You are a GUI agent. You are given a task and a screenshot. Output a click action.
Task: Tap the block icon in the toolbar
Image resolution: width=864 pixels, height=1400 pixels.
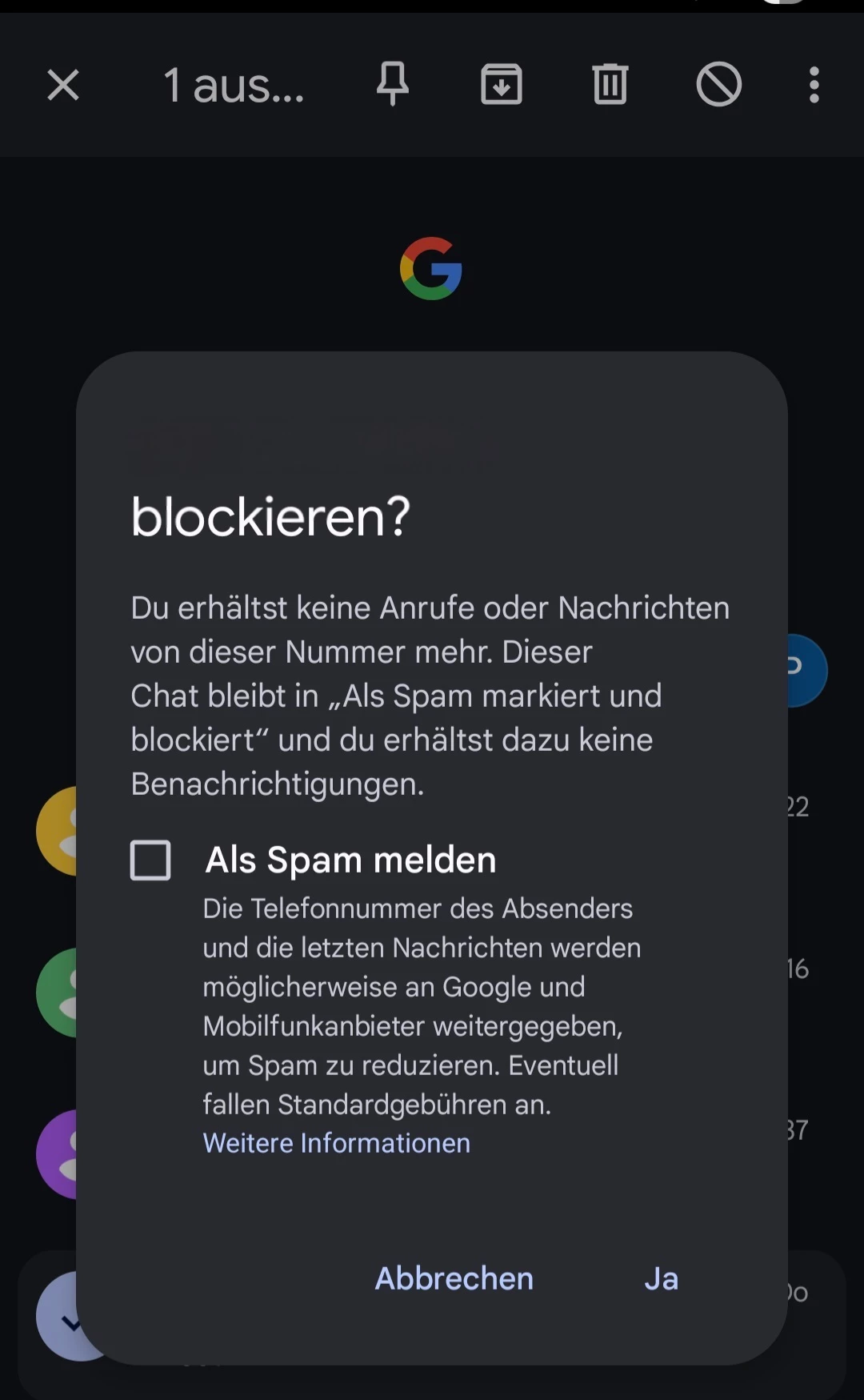click(x=719, y=85)
